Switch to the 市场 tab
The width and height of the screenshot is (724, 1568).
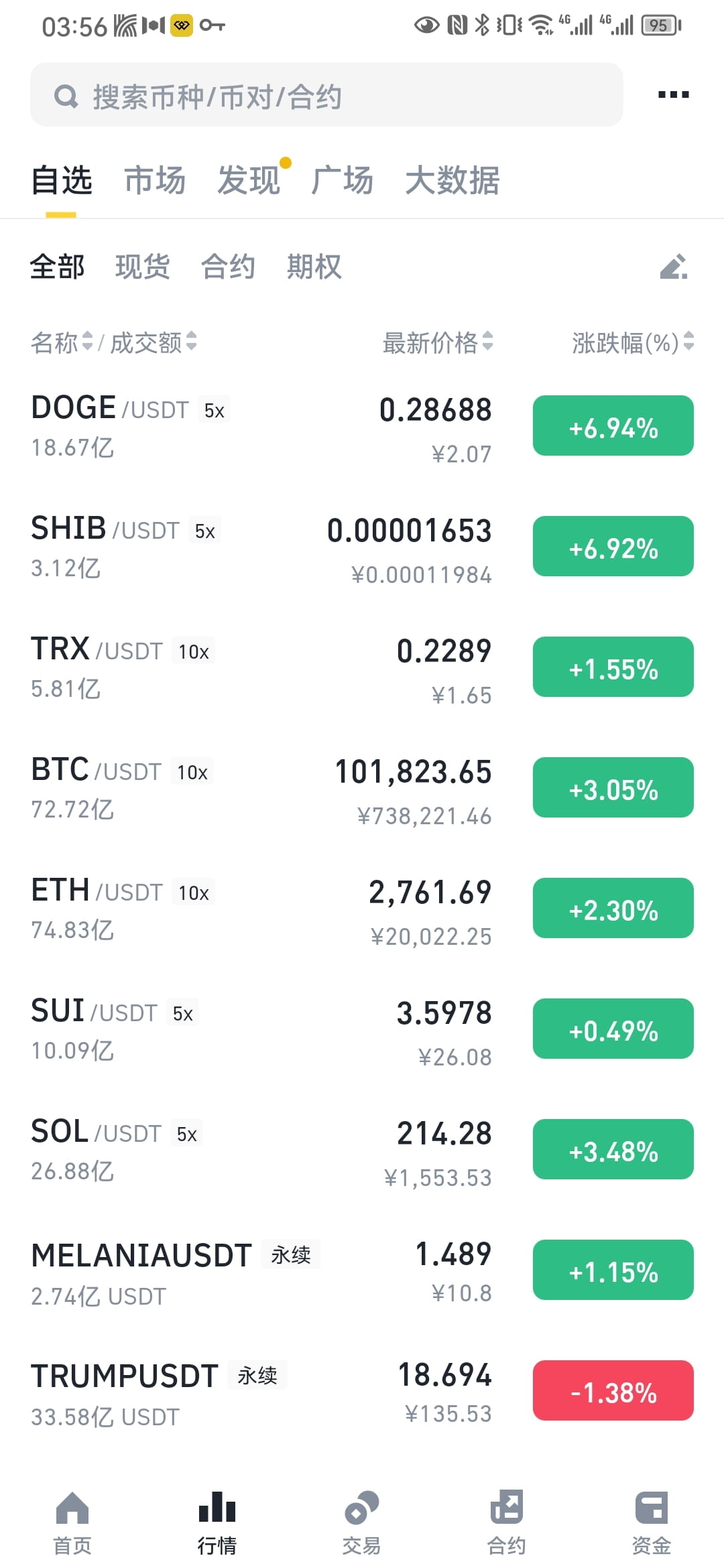click(x=155, y=180)
